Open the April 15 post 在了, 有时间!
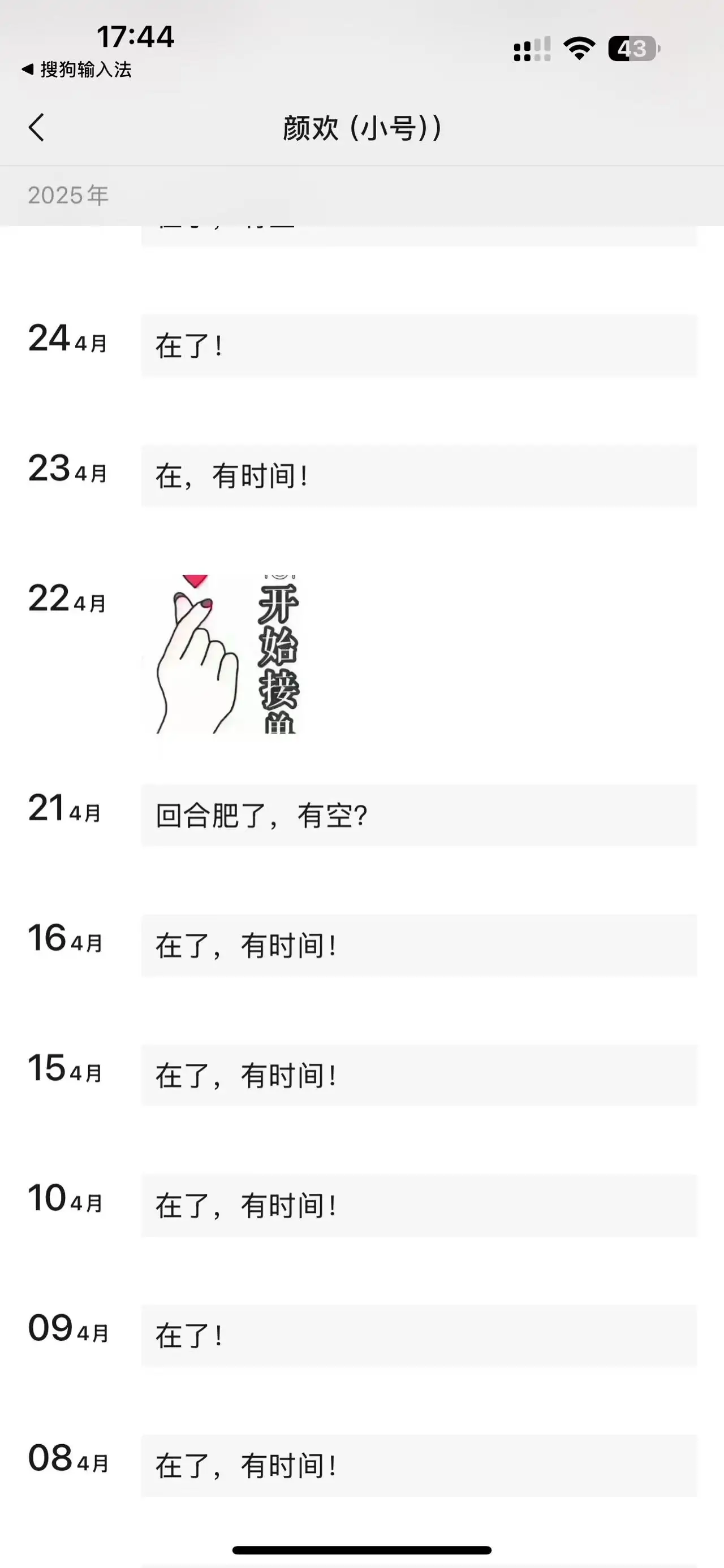The width and height of the screenshot is (724, 1568). tap(419, 1075)
